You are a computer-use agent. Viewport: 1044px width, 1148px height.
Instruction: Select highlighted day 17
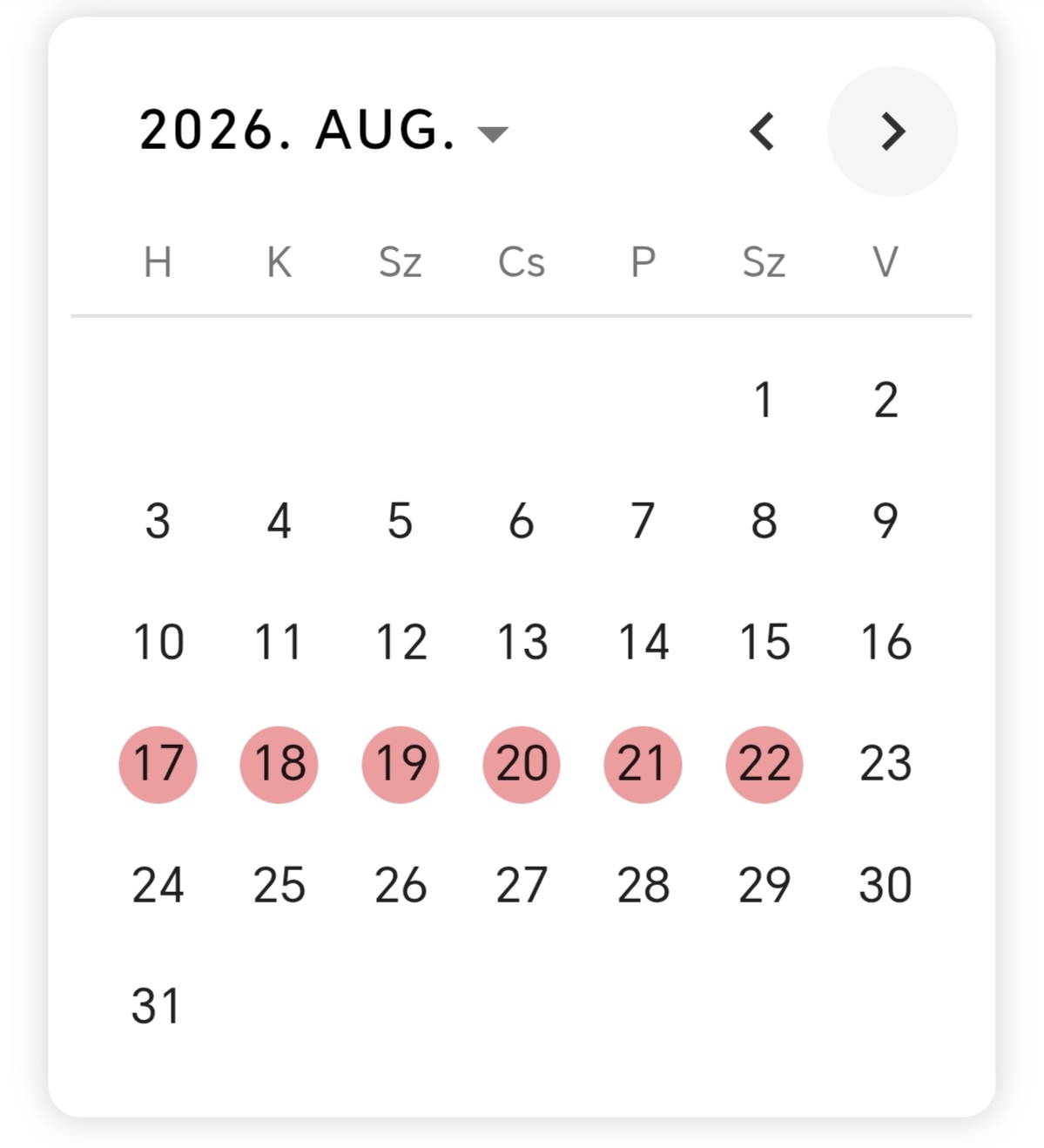coord(158,764)
